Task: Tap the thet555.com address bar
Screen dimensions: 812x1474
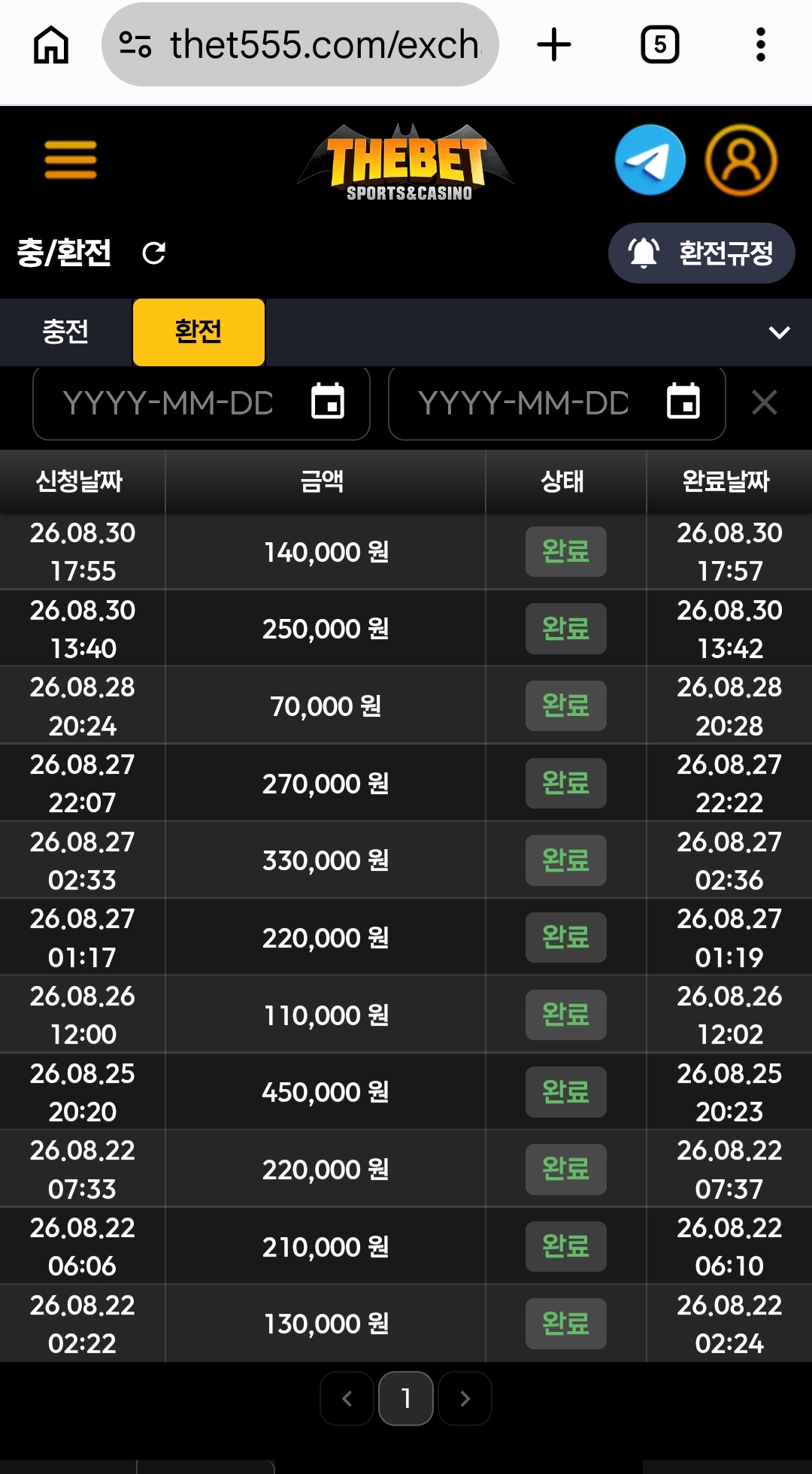Action: (300, 44)
